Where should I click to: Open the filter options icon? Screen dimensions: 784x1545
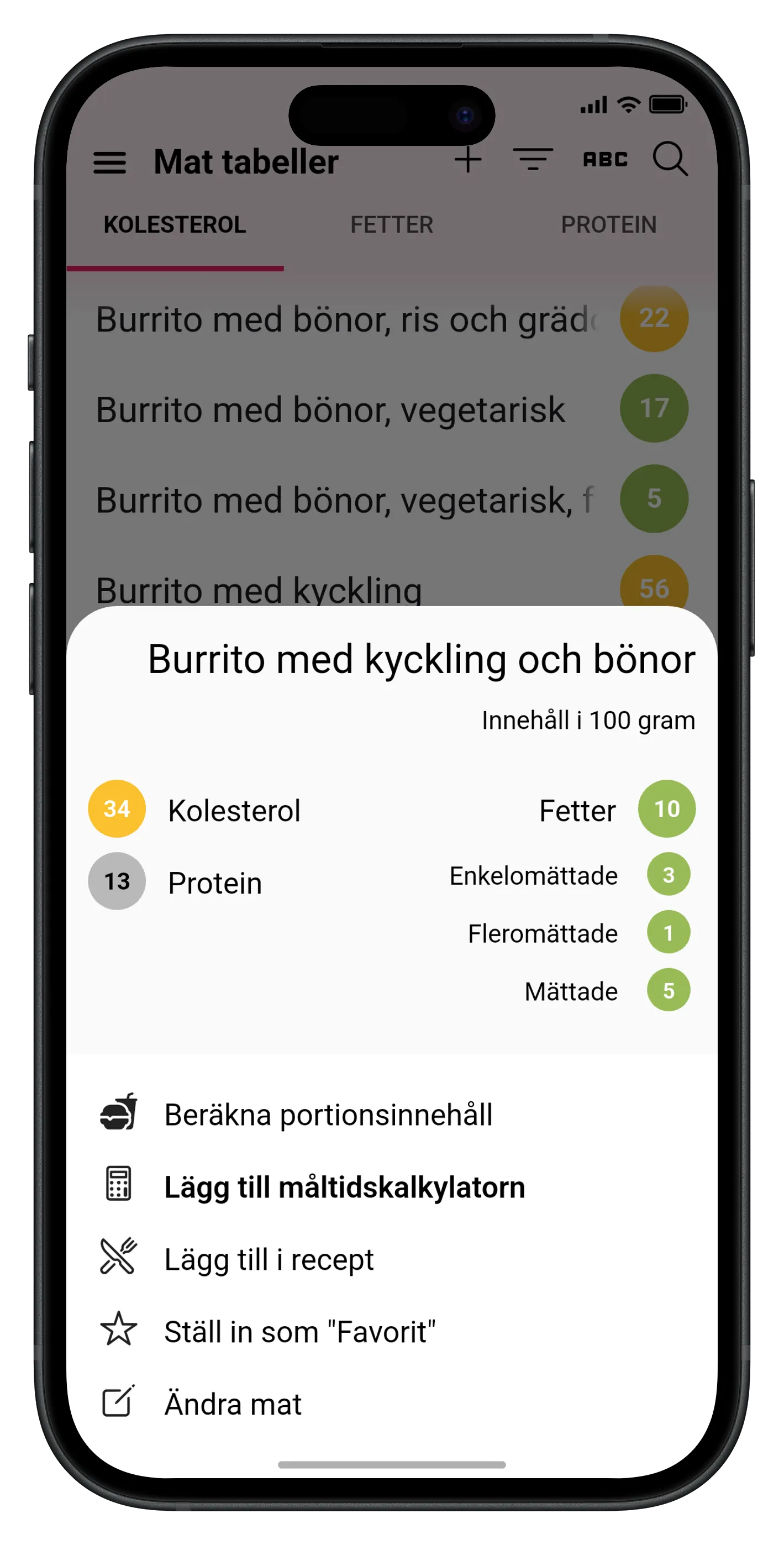click(x=534, y=160)
